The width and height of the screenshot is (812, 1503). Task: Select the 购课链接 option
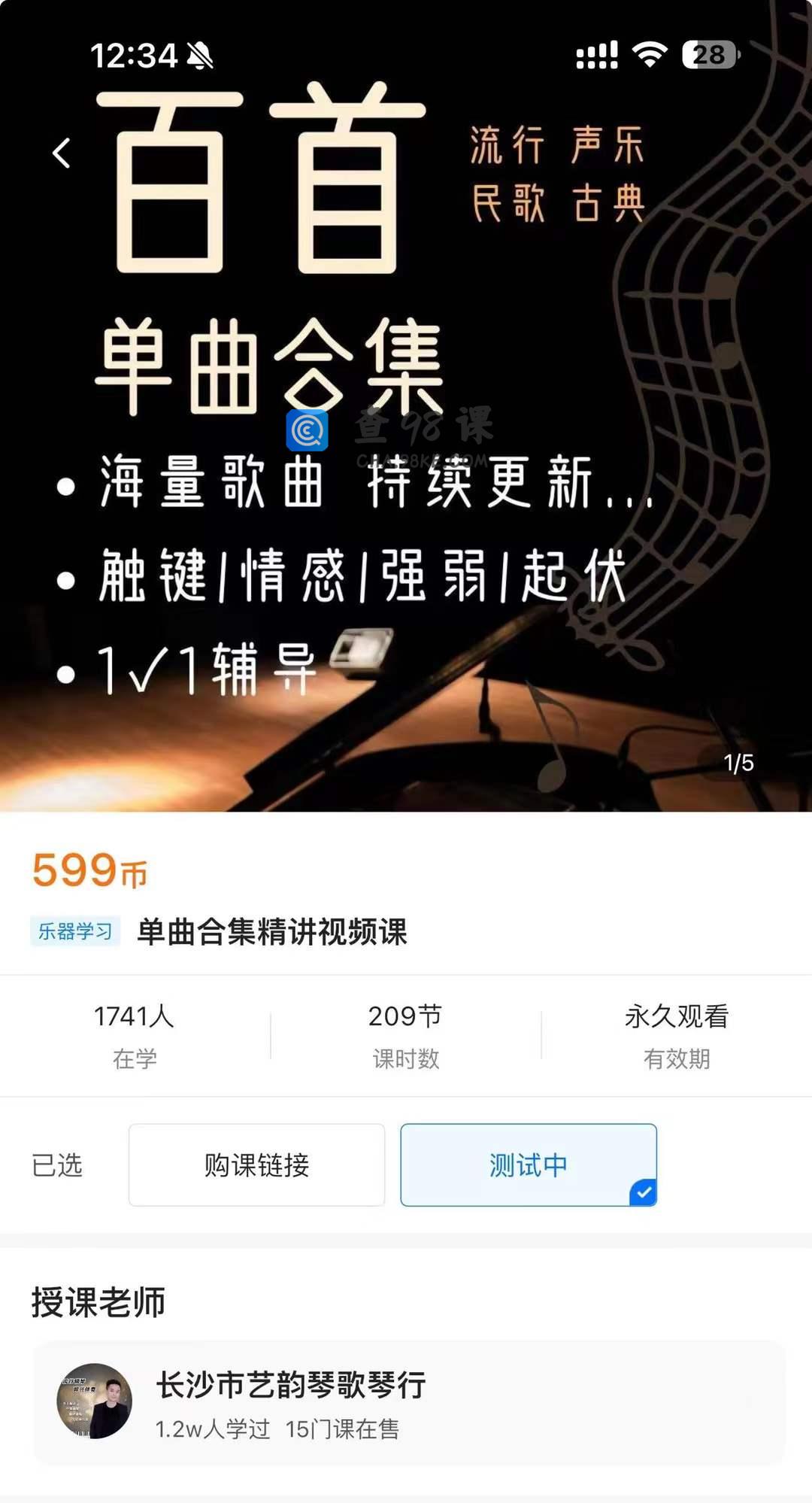point(256,1164)
